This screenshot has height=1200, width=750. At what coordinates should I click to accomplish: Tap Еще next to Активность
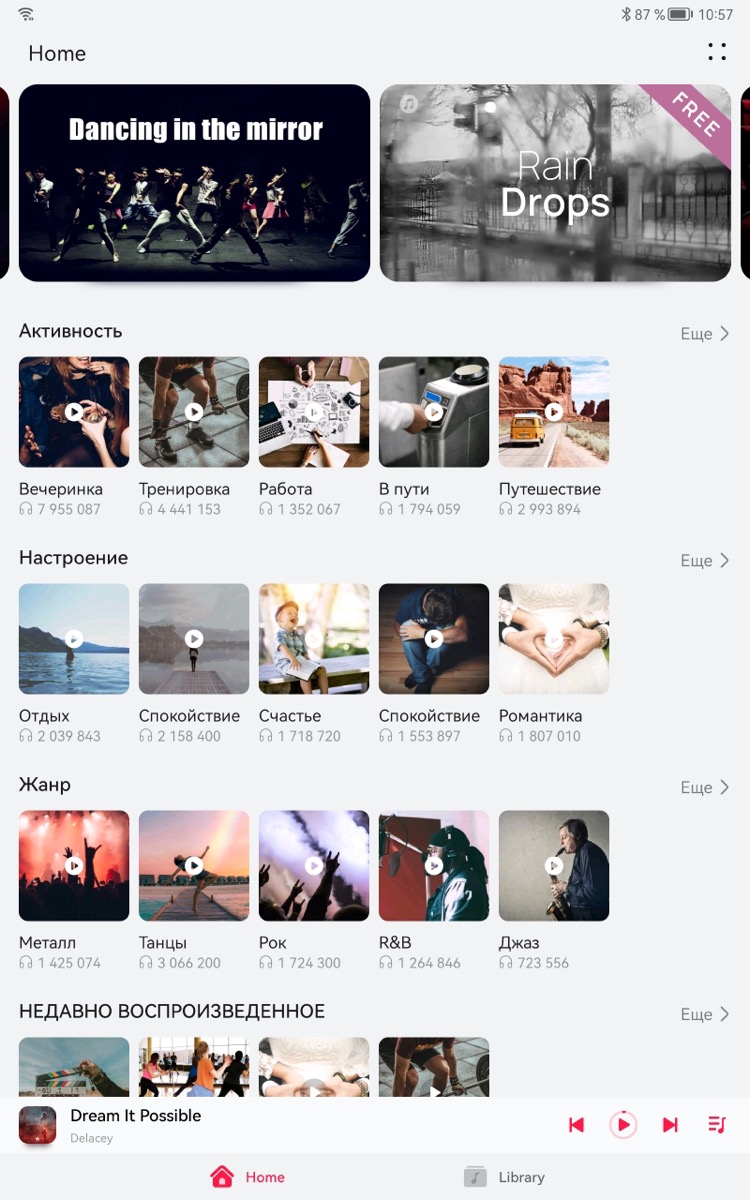(705, 334)
